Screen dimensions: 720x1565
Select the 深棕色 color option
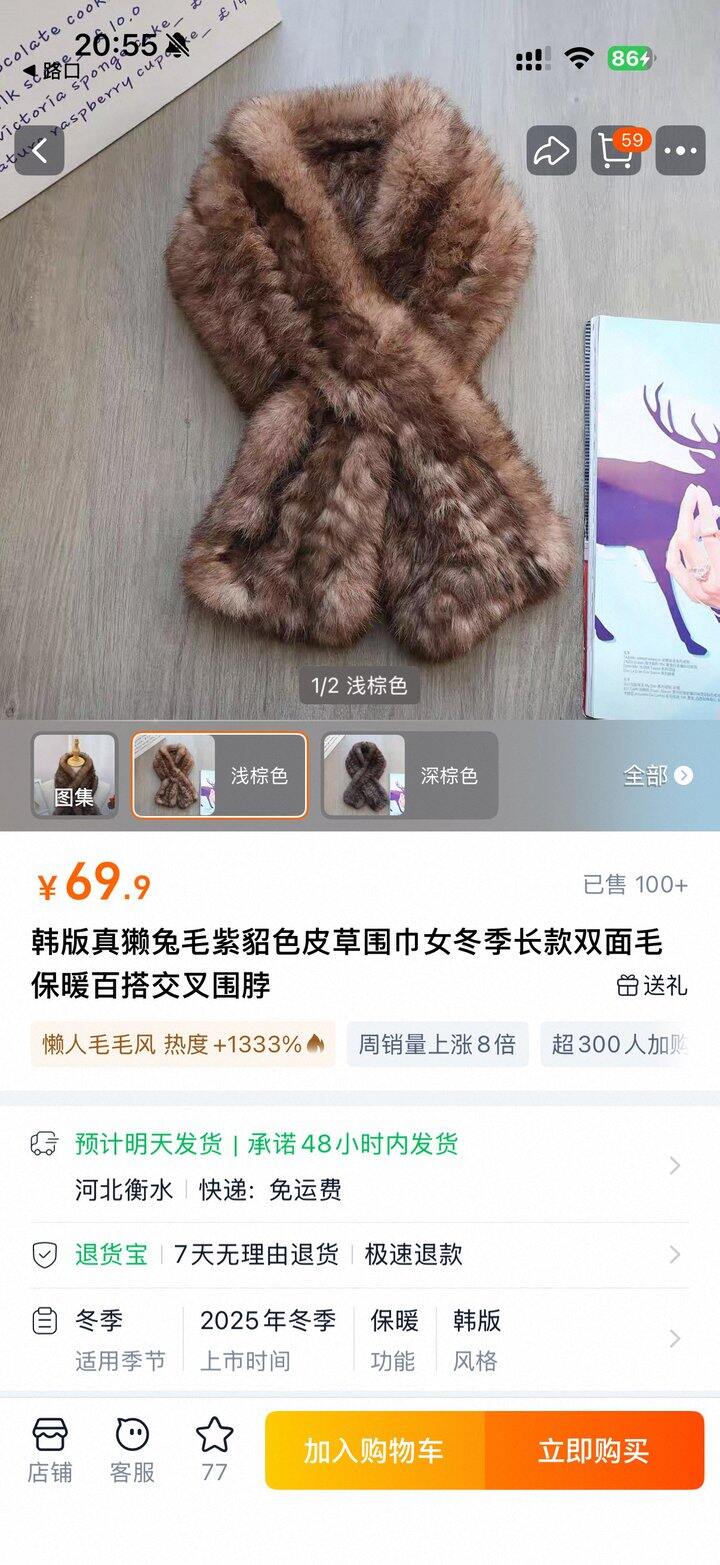pyautogui.click(x=409, y=775)
